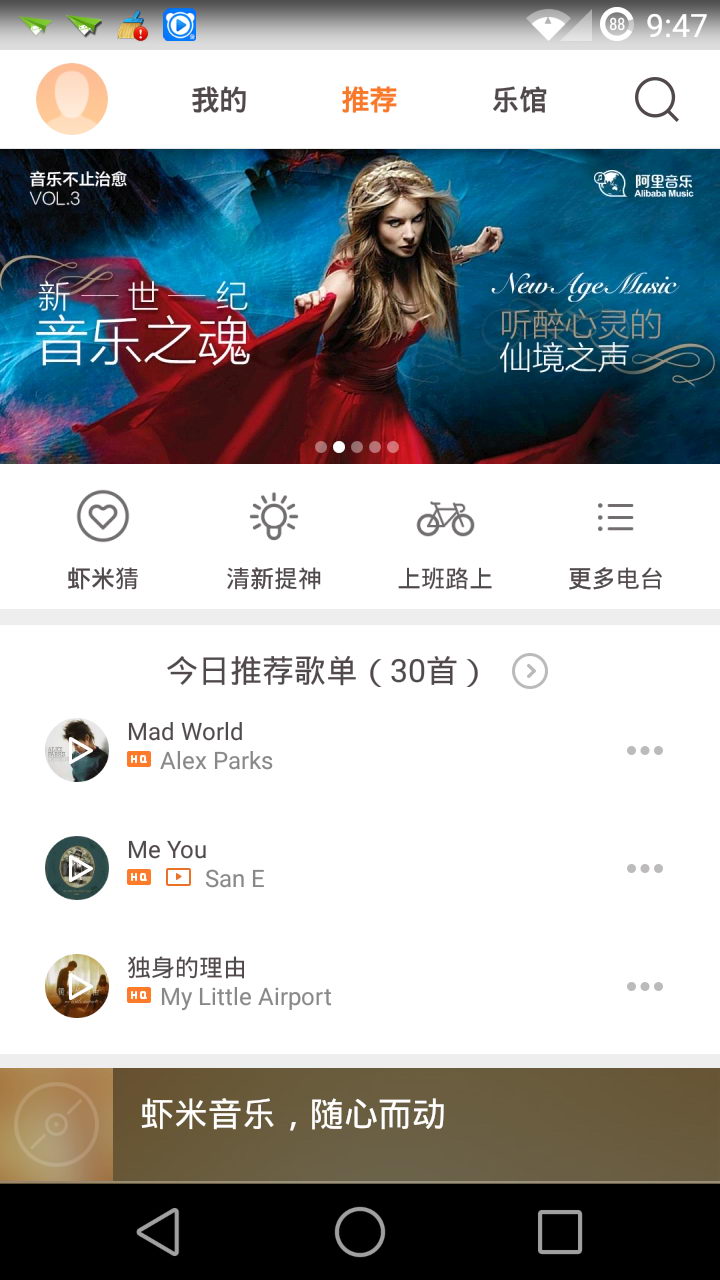
Task: Play Mad World by Alex Parks
Action: tap(77, 750)
